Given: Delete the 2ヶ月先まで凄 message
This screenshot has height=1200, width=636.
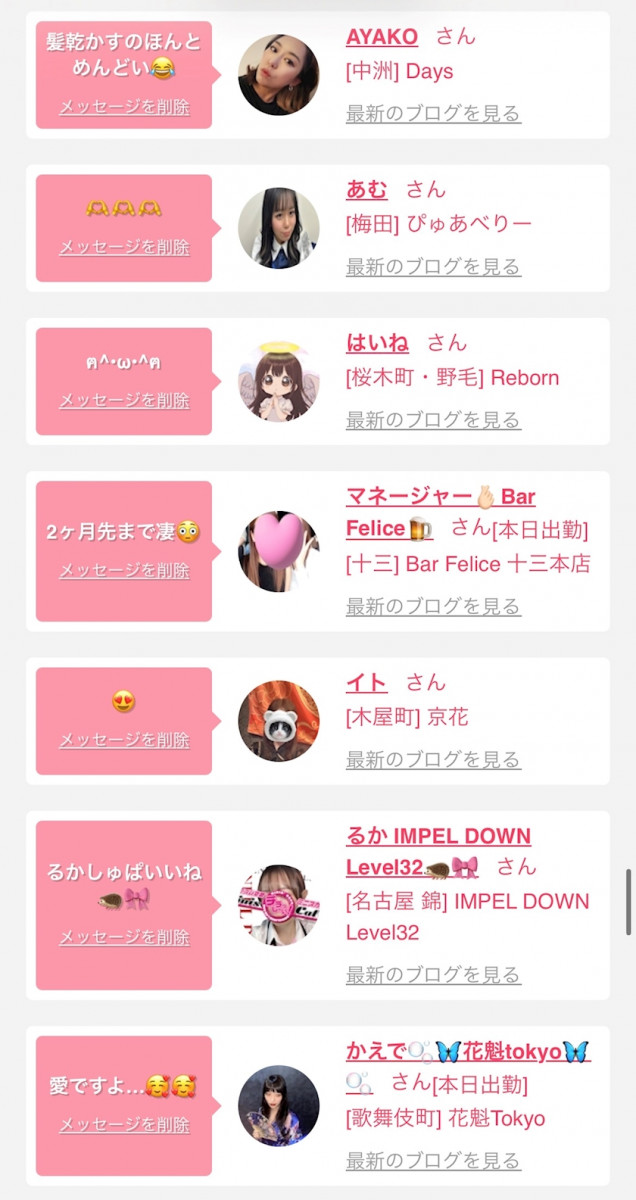Looking at the screenshot, I should pyautogui.click(x=124, y=570).
